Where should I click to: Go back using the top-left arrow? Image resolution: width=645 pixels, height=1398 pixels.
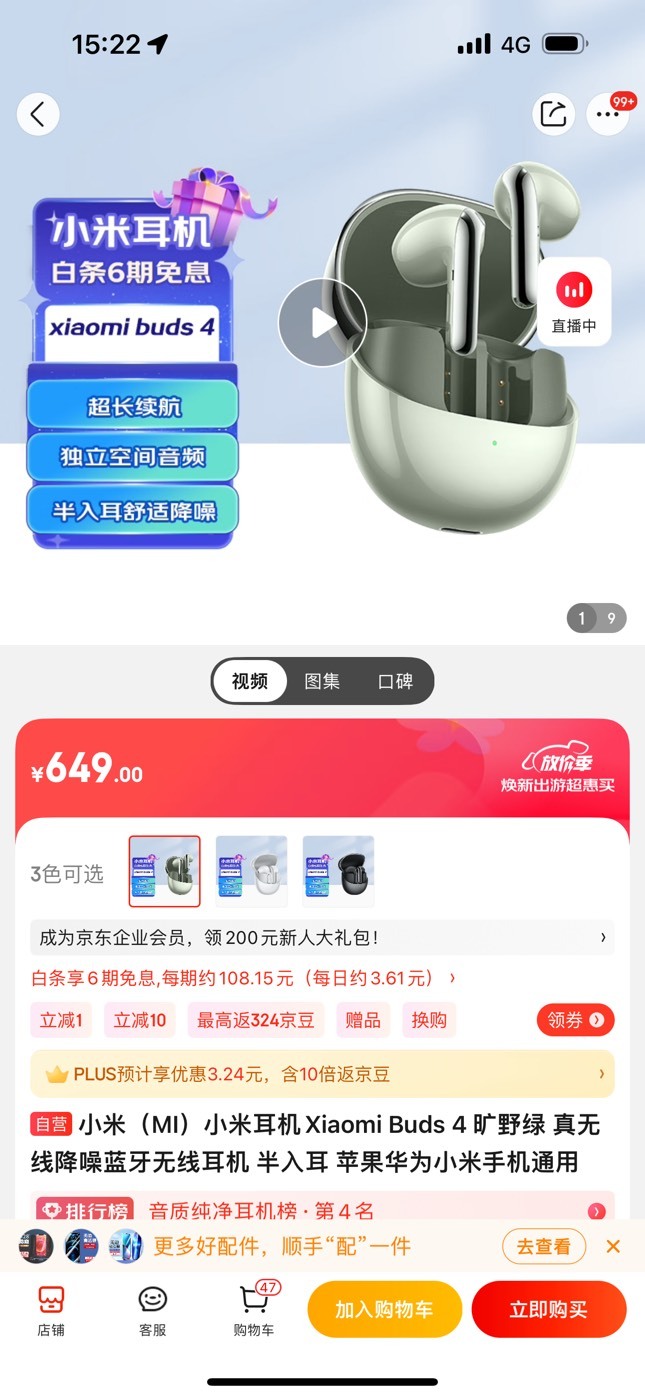pyautogui.click(x=38, y=114)
